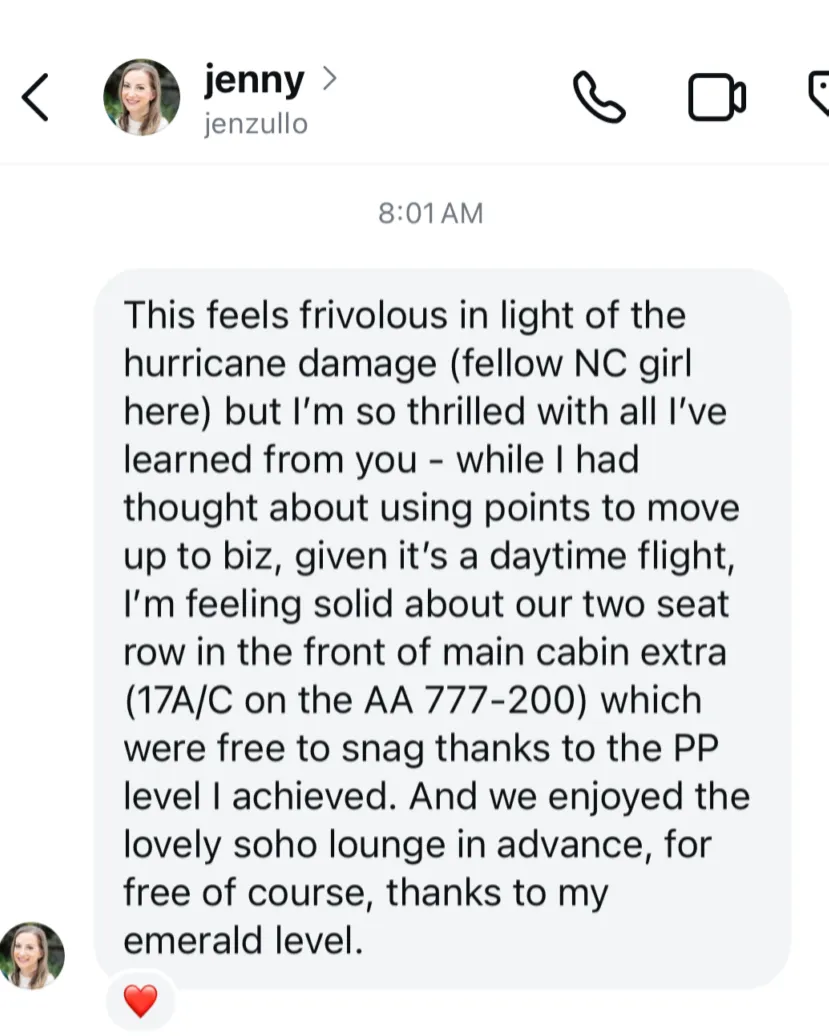The height and width of the screenshot is (1036, 829).
Task: Open the label tag icon in header
Action: point(818,97)
